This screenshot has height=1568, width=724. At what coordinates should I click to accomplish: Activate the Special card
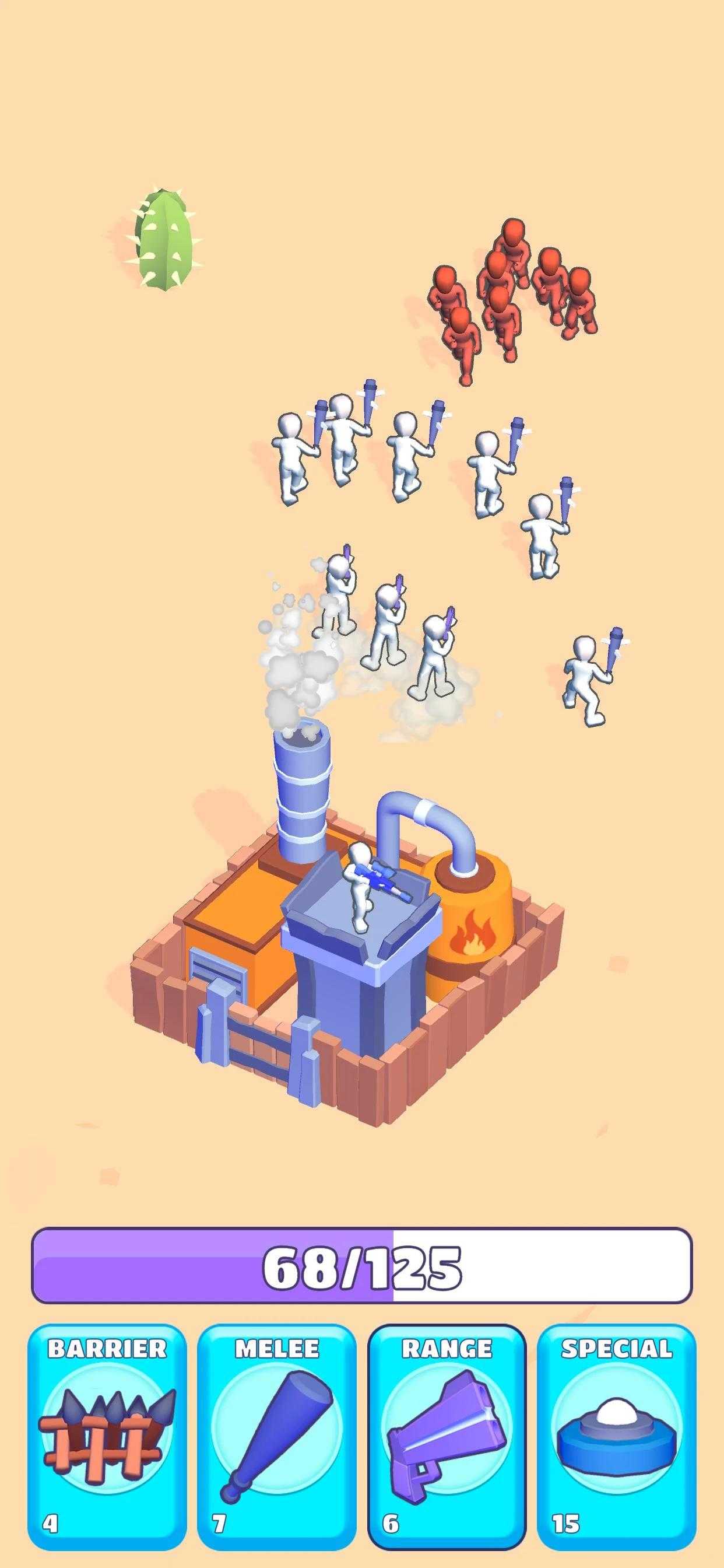click(616, 1436)
